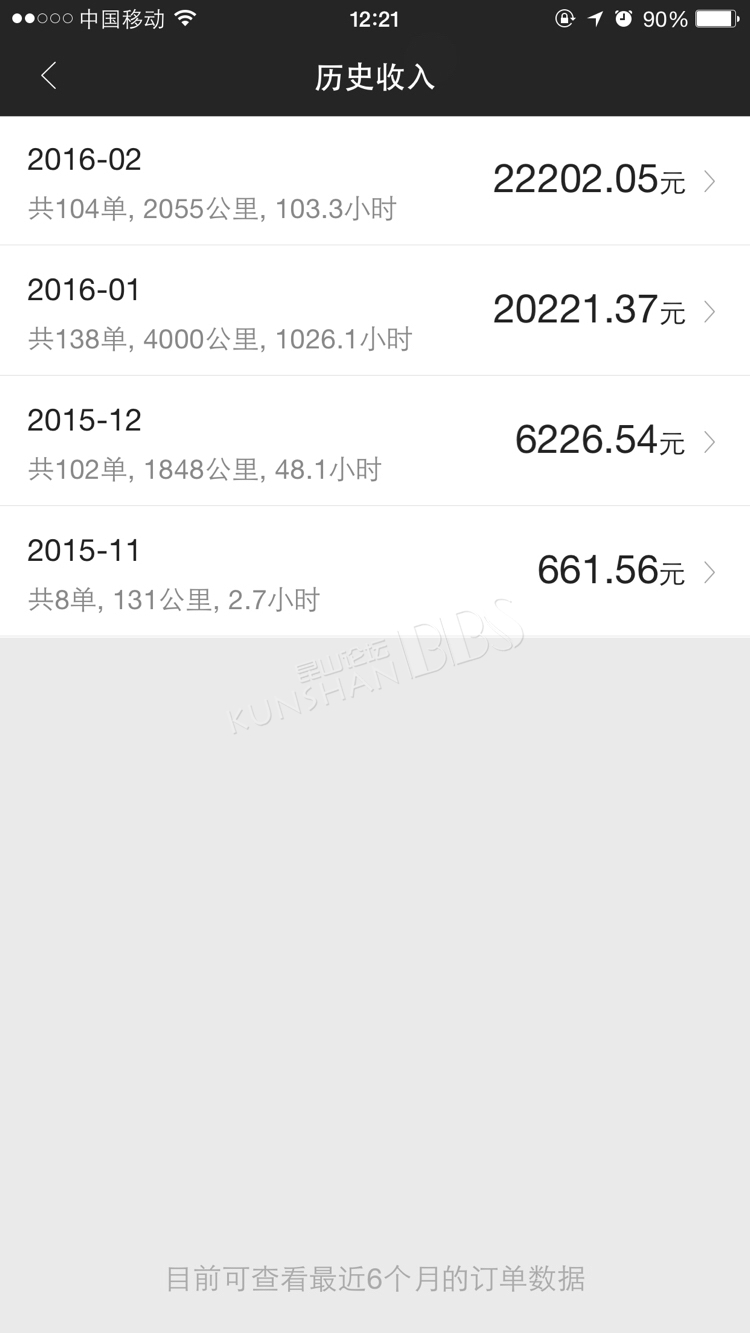View 2015-11 income details
The height and width of the screenshot is (1333, 750).
(x=375, y=571)
